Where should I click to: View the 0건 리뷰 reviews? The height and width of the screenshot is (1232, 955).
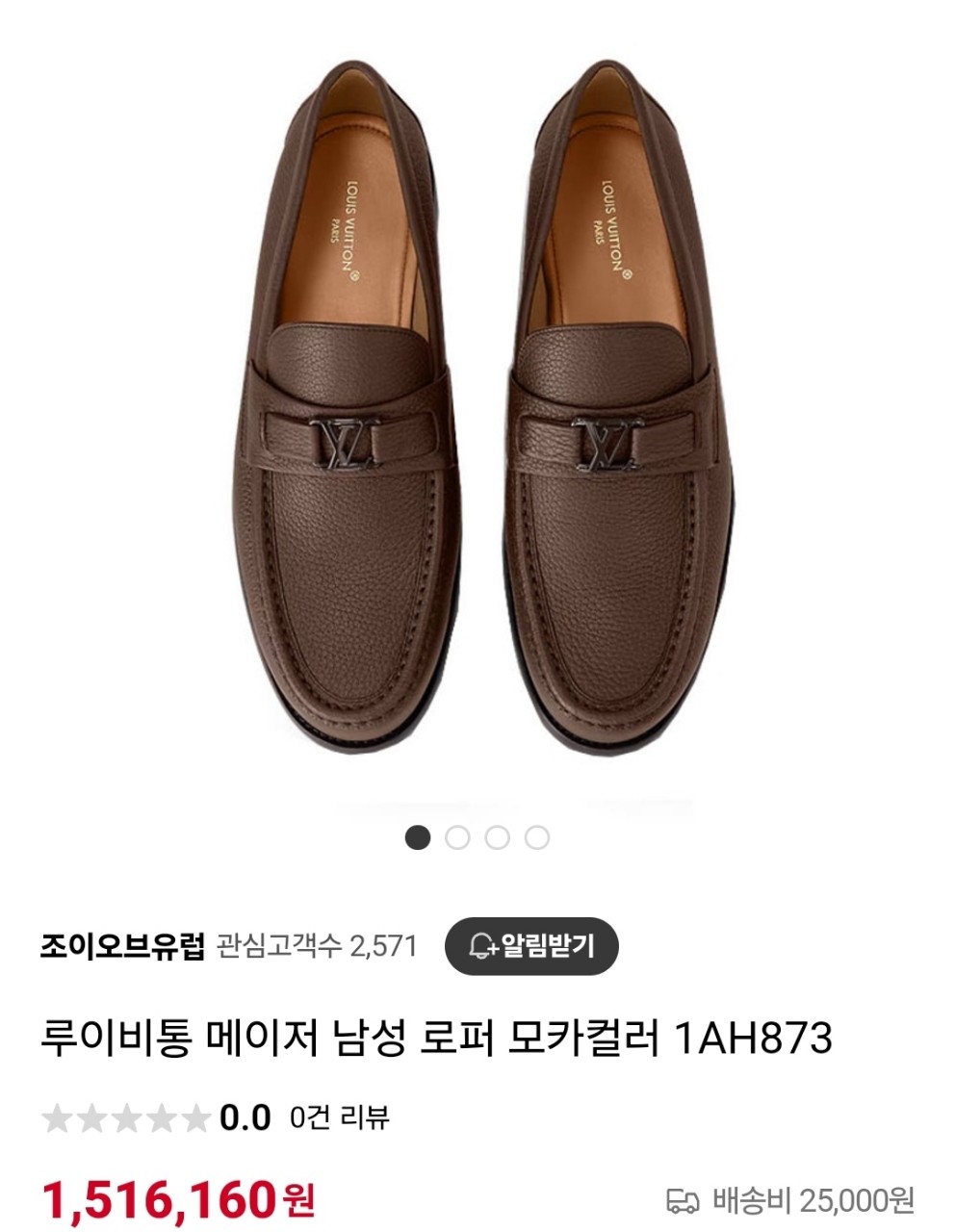coord(339,1117)
